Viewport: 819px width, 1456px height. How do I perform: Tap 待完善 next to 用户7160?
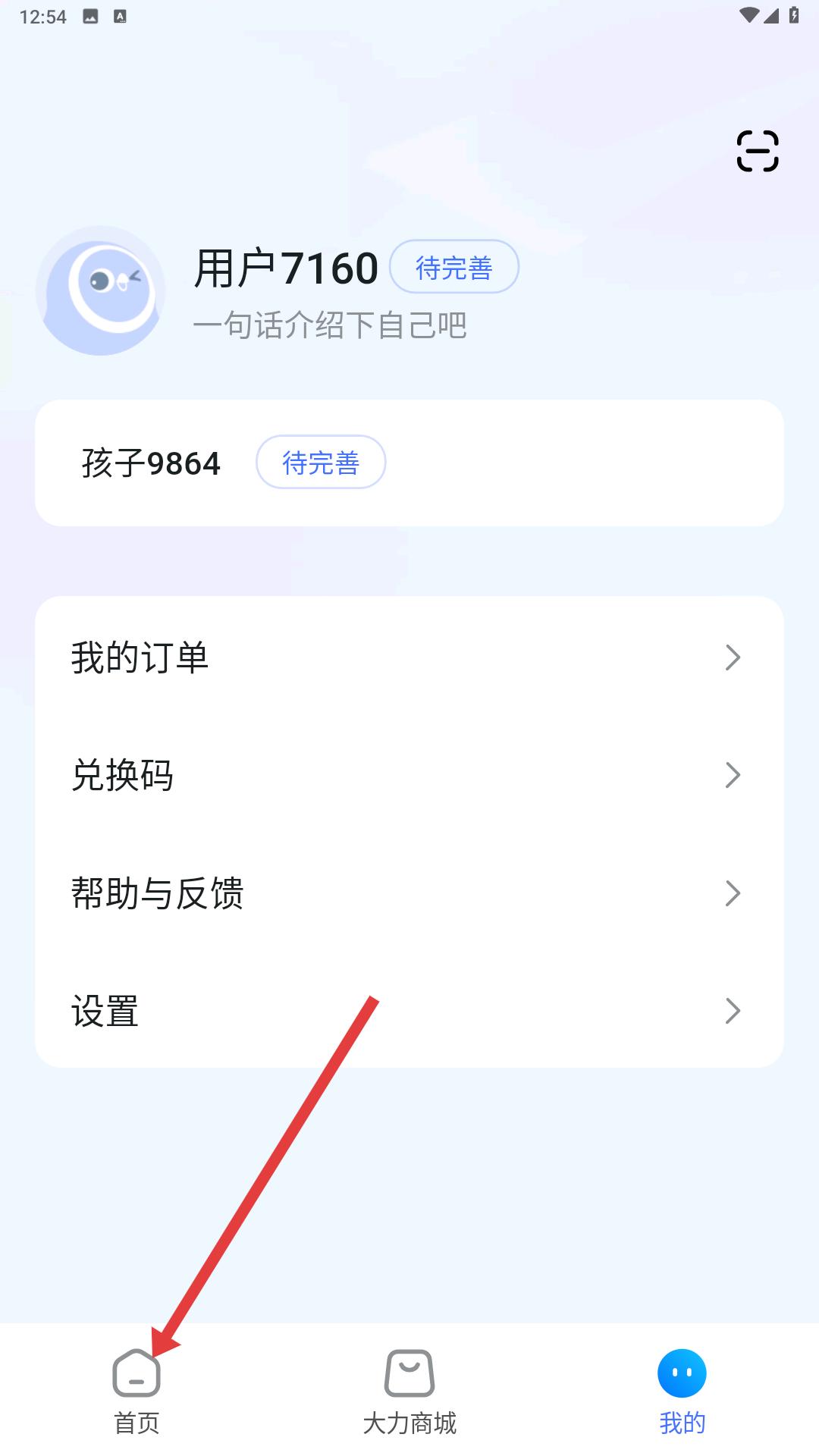(453, 267)
